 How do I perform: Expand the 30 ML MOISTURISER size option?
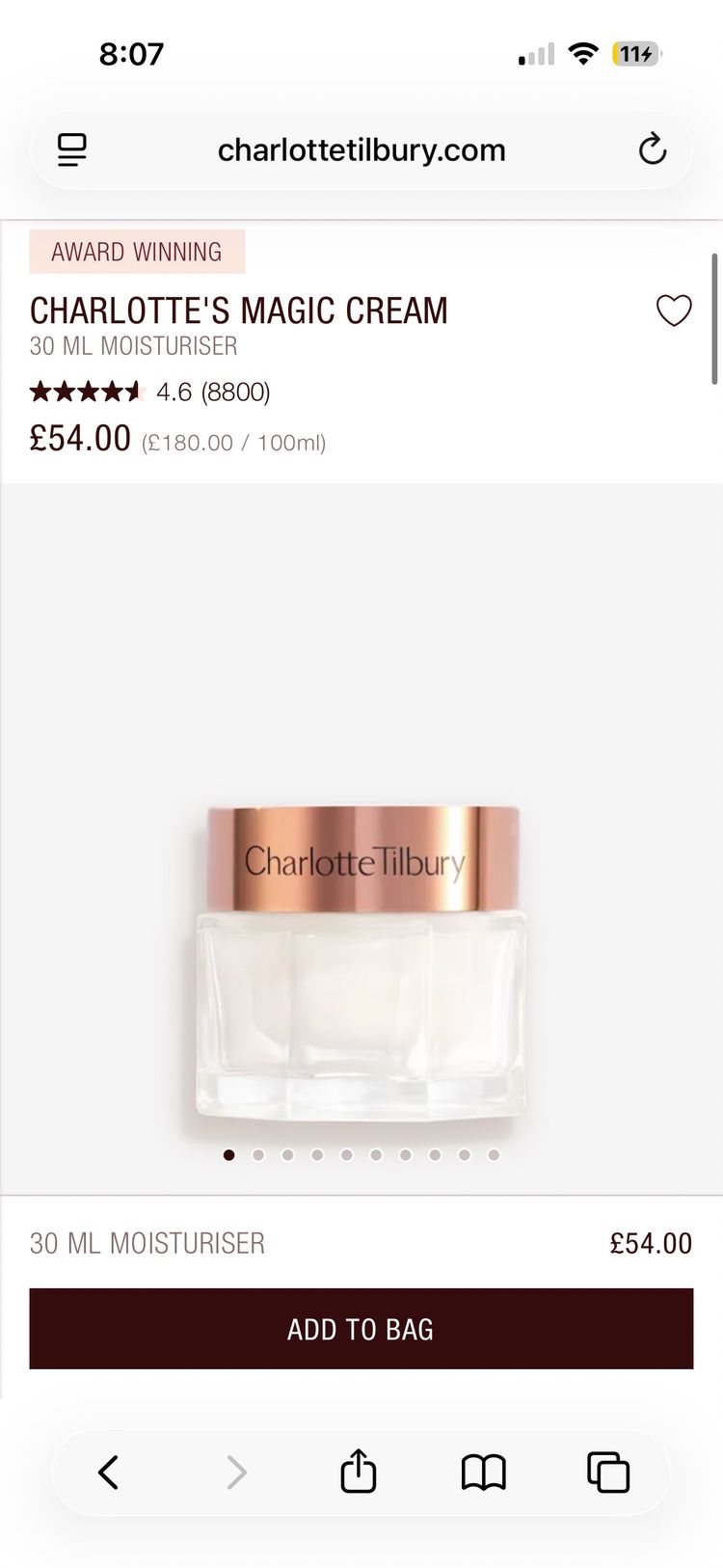[147, 1244]
